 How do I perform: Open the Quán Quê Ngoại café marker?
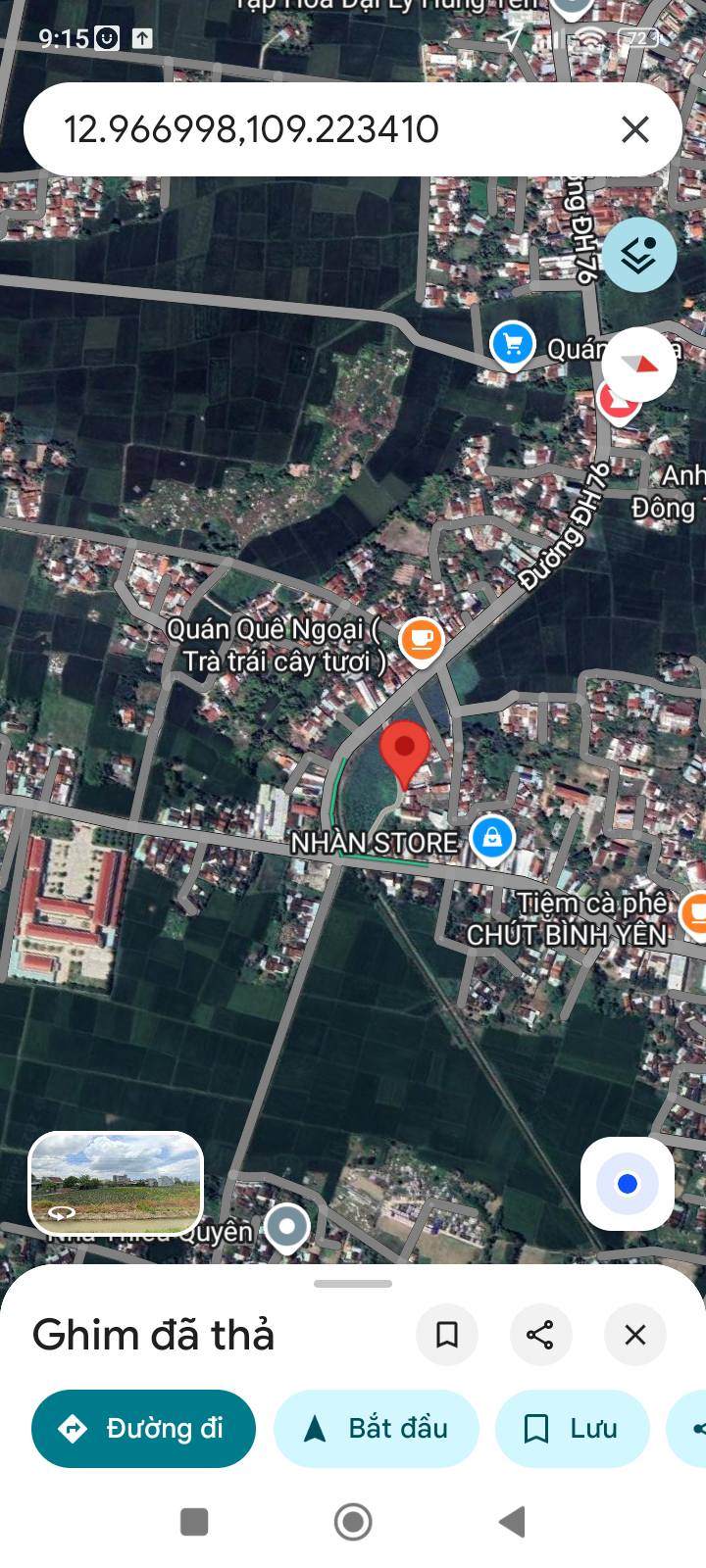pyautogui.click(x=422, y=640)
